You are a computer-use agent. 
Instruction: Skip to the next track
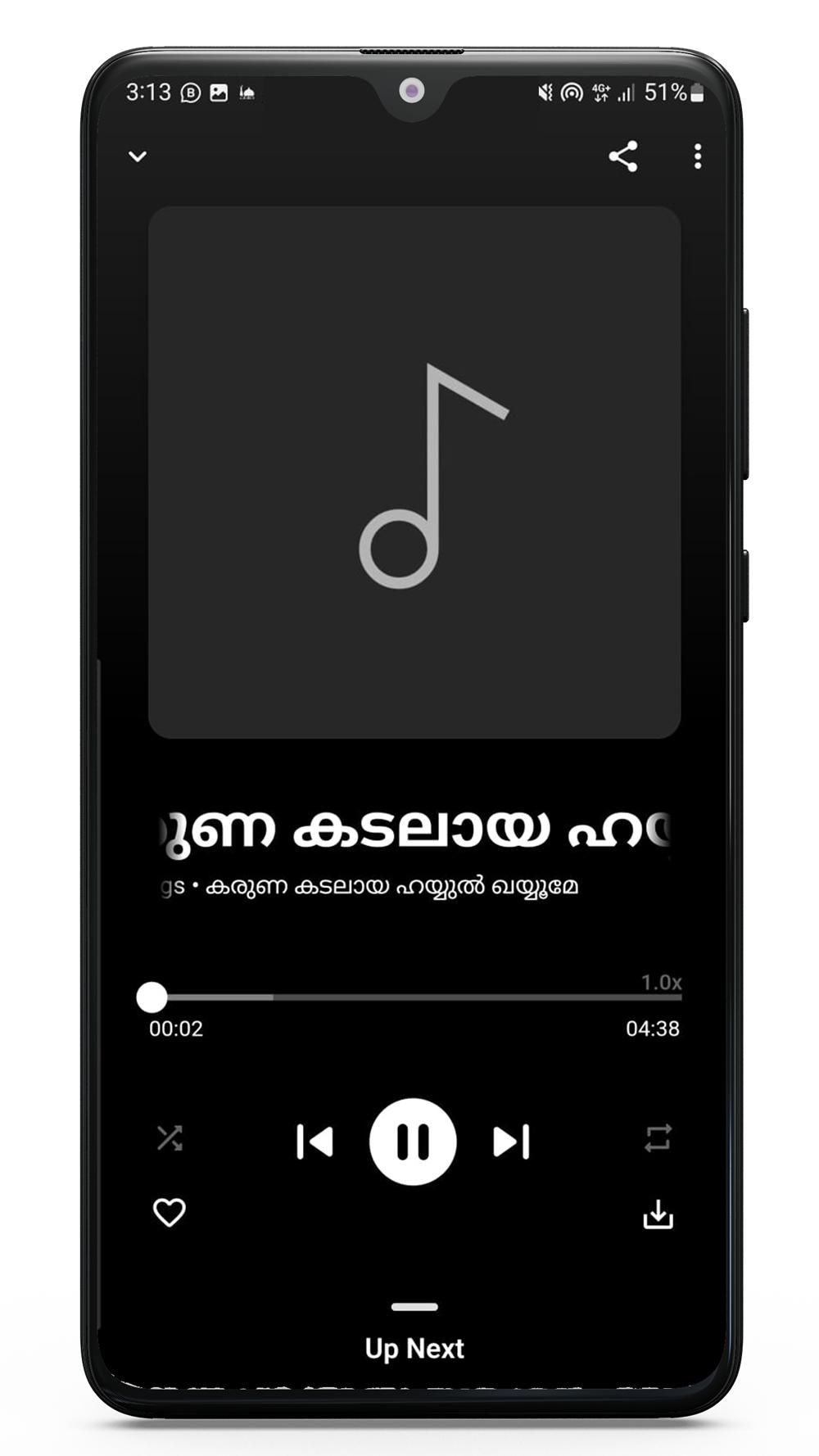point(511,1142)
